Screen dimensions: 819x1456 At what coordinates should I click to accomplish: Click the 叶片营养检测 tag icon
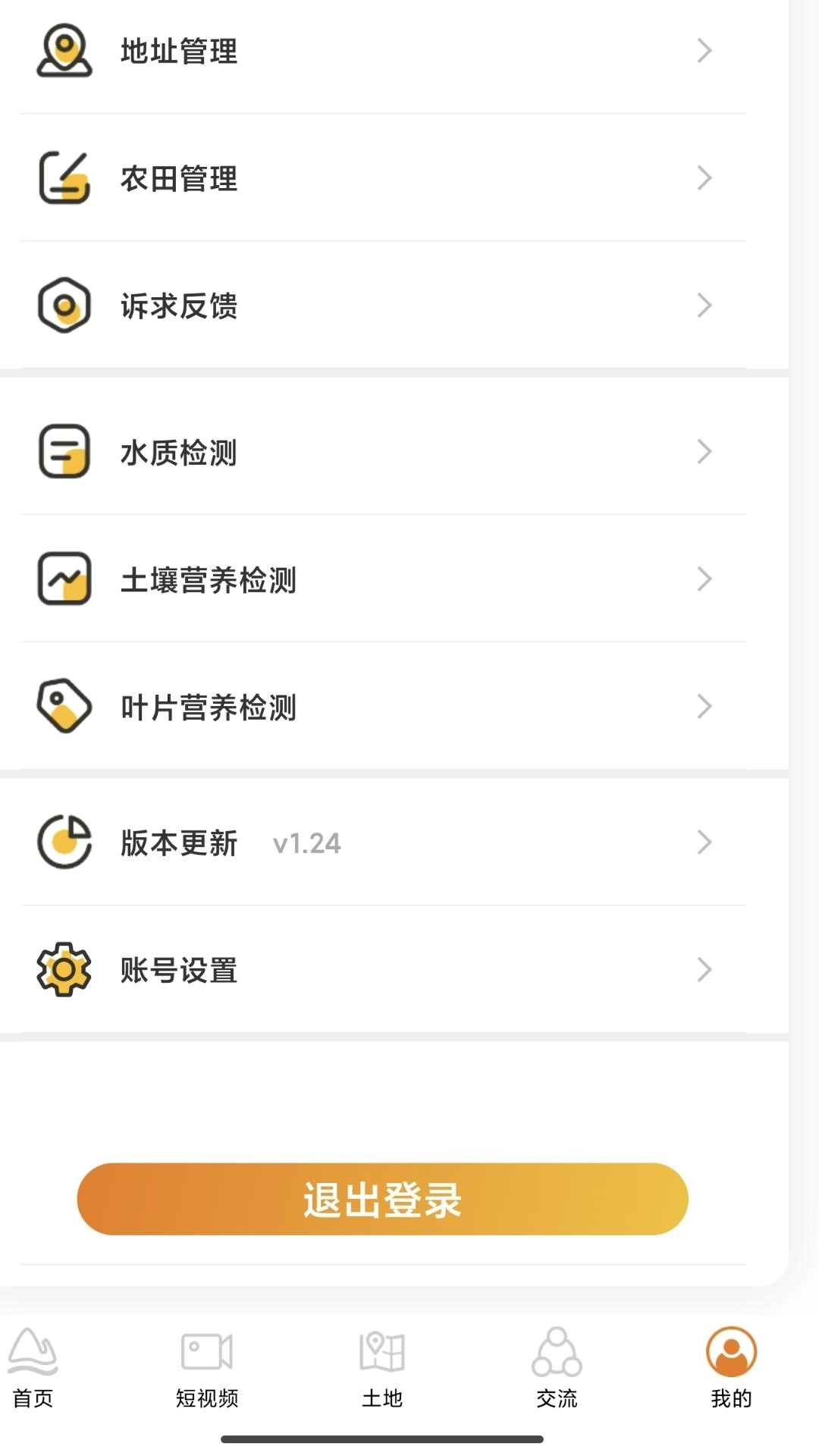(x=64, y=707)
